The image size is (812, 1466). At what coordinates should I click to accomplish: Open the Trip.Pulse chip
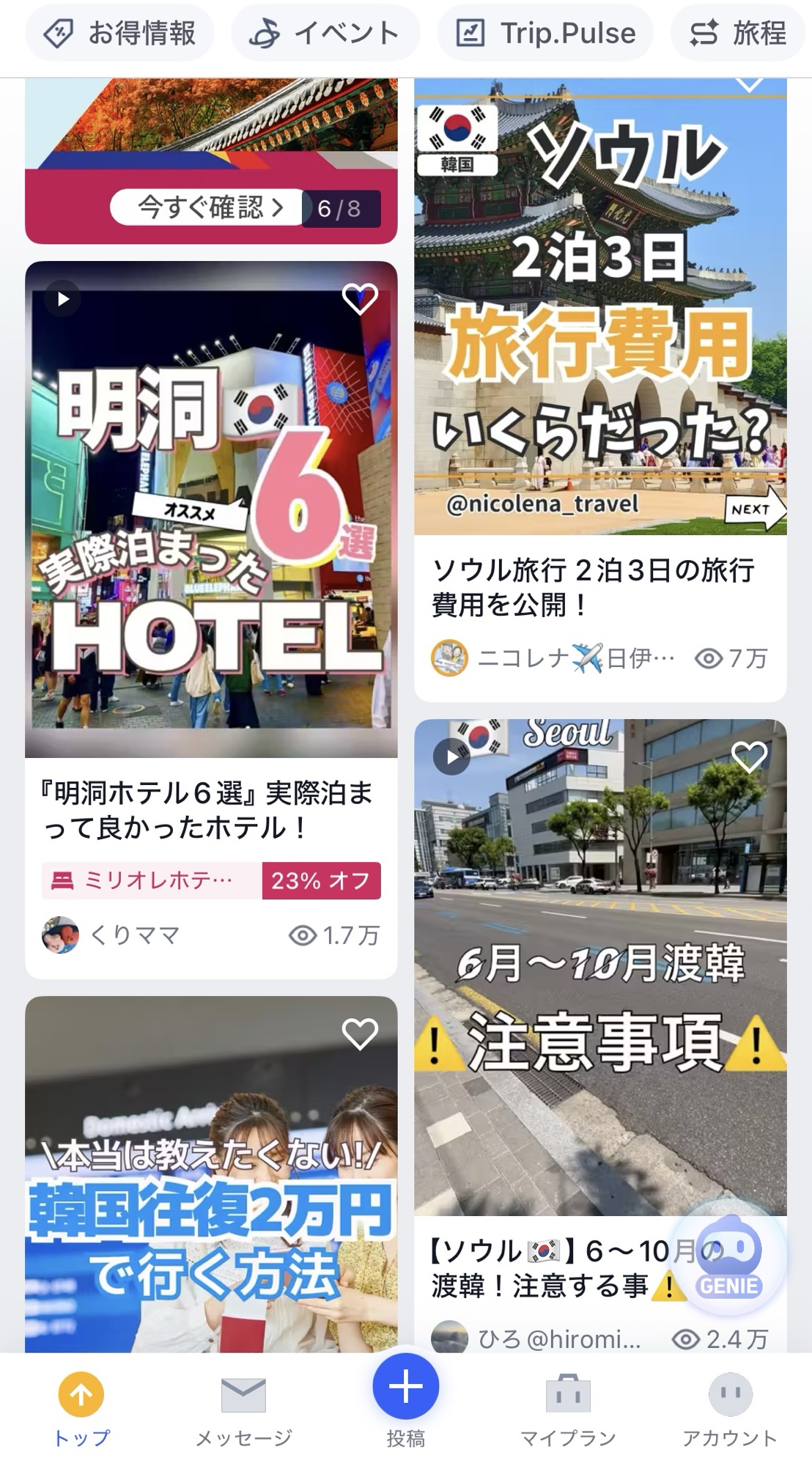[x=545, y=33]
